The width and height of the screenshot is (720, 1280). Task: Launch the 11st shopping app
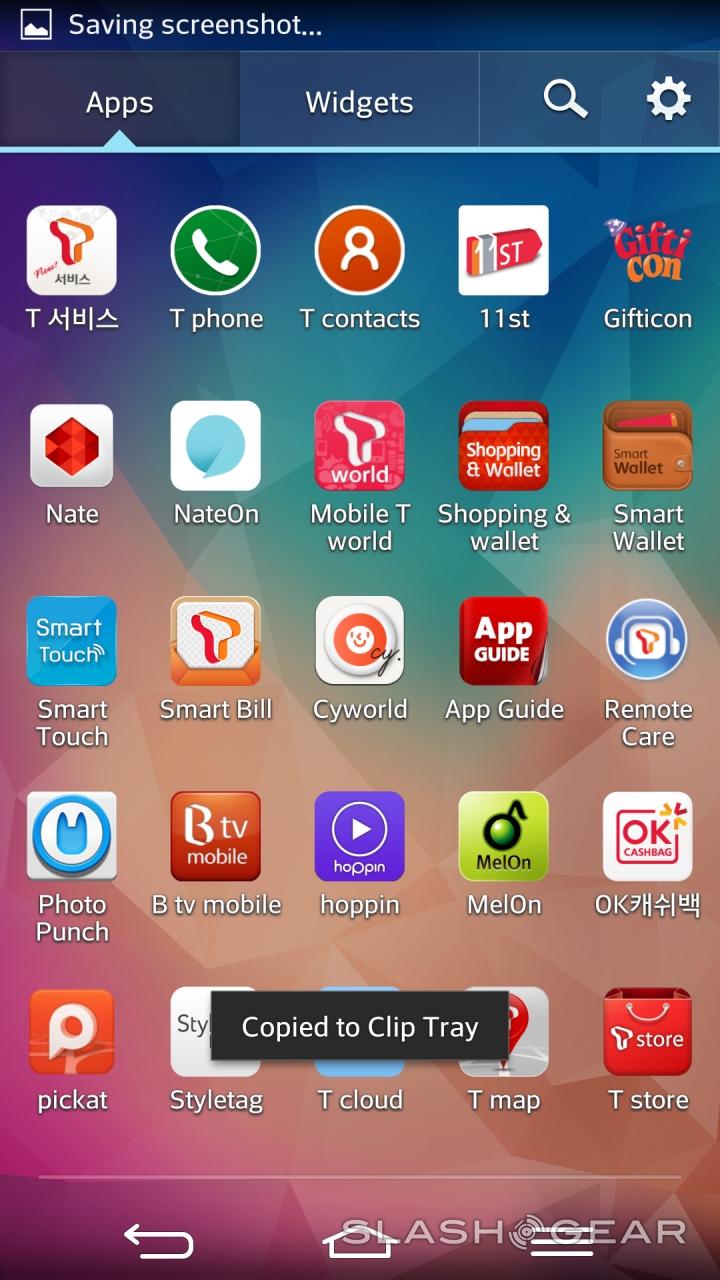click(503, 252)
